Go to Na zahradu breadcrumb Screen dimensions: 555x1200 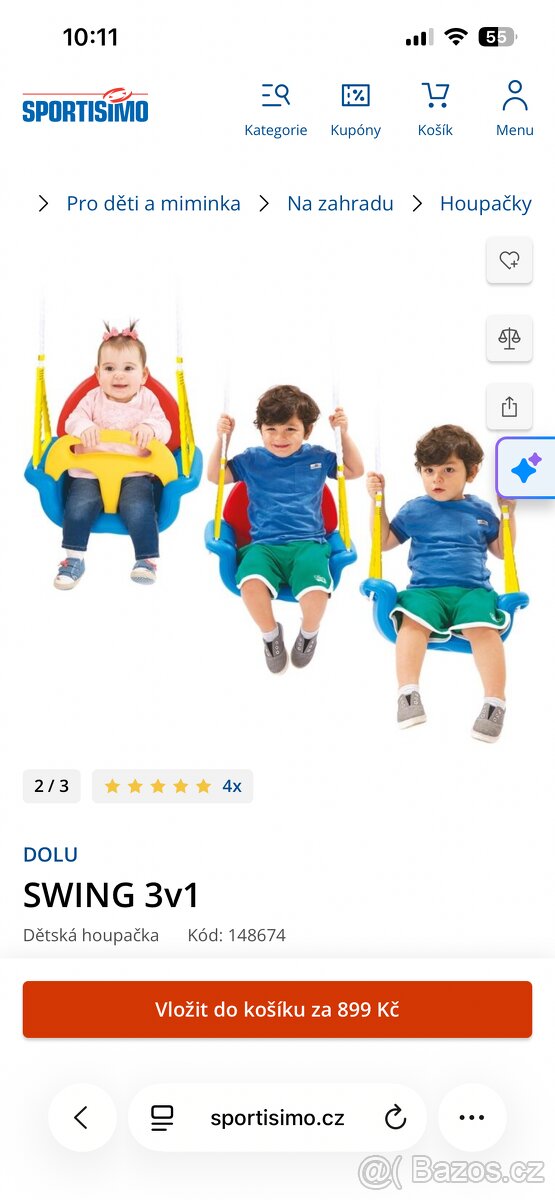(340, 203)
